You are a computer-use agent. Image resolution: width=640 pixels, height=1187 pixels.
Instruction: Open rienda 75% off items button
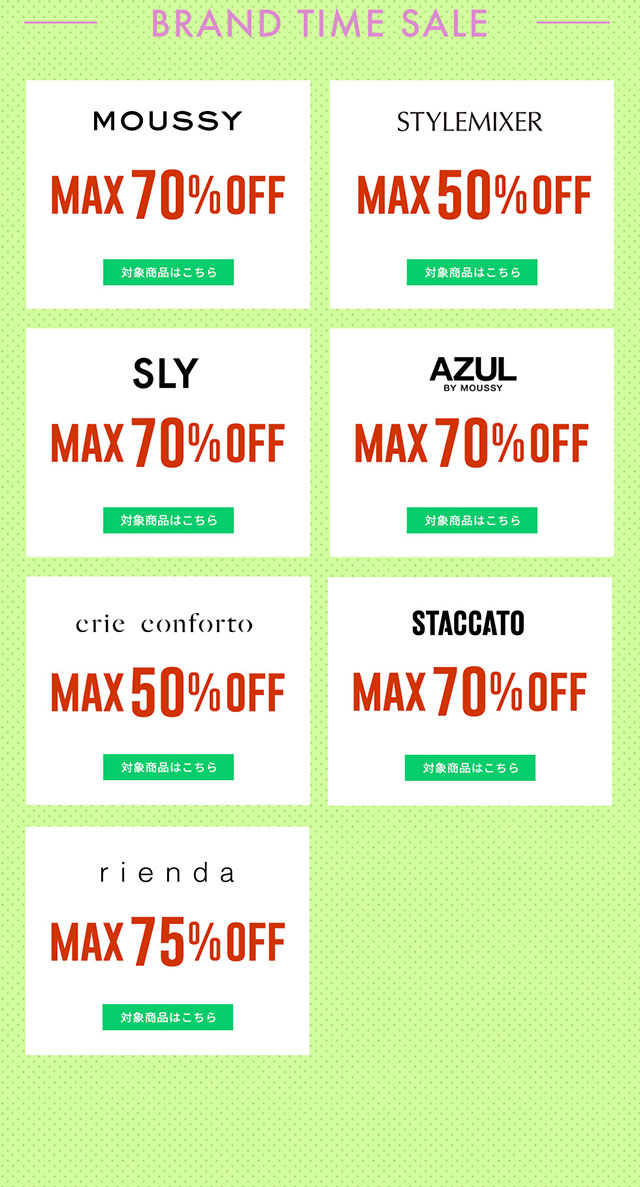point(167,1017)
